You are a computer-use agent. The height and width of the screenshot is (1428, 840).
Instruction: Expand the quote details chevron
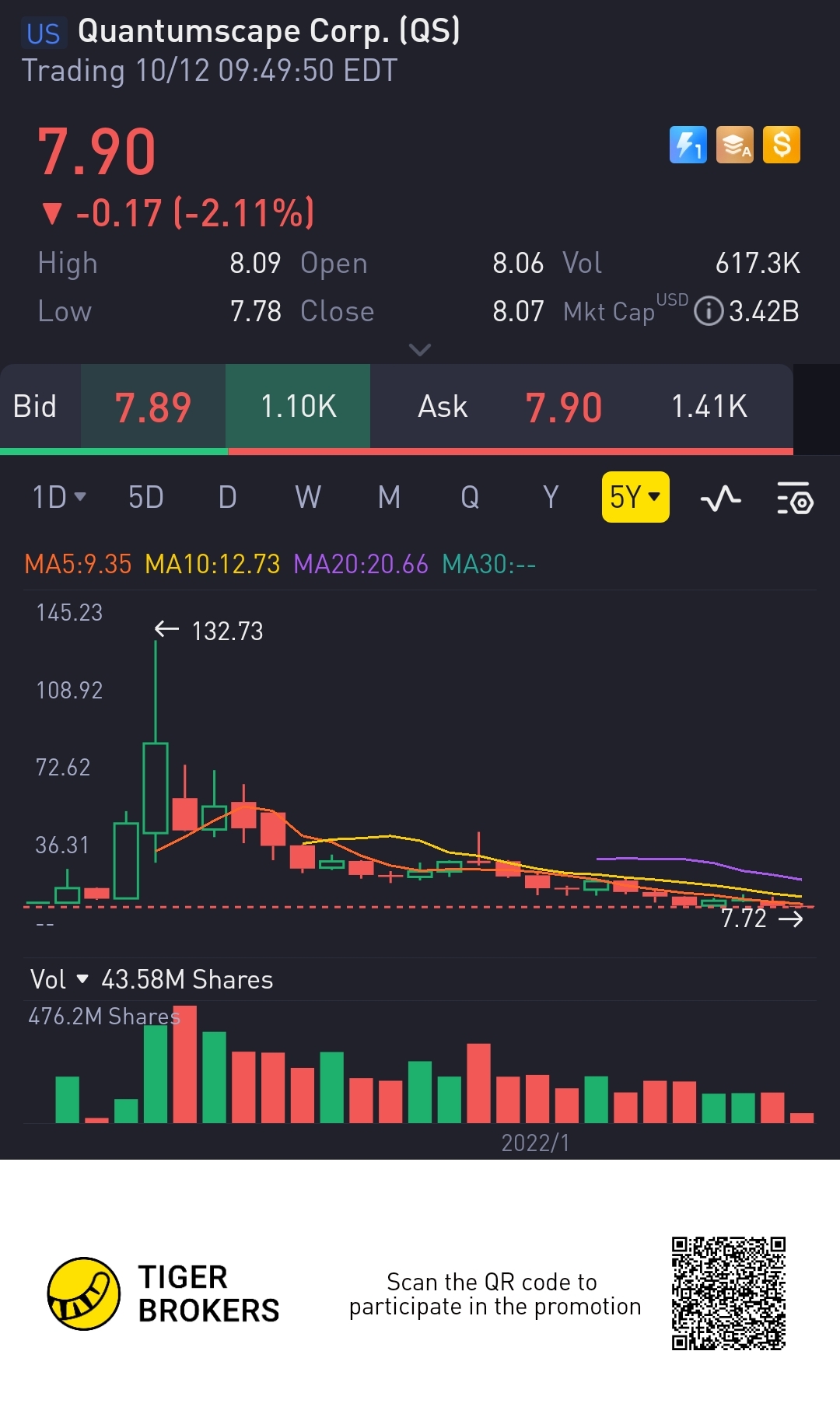pyautogui.click(x=420, y=350)
